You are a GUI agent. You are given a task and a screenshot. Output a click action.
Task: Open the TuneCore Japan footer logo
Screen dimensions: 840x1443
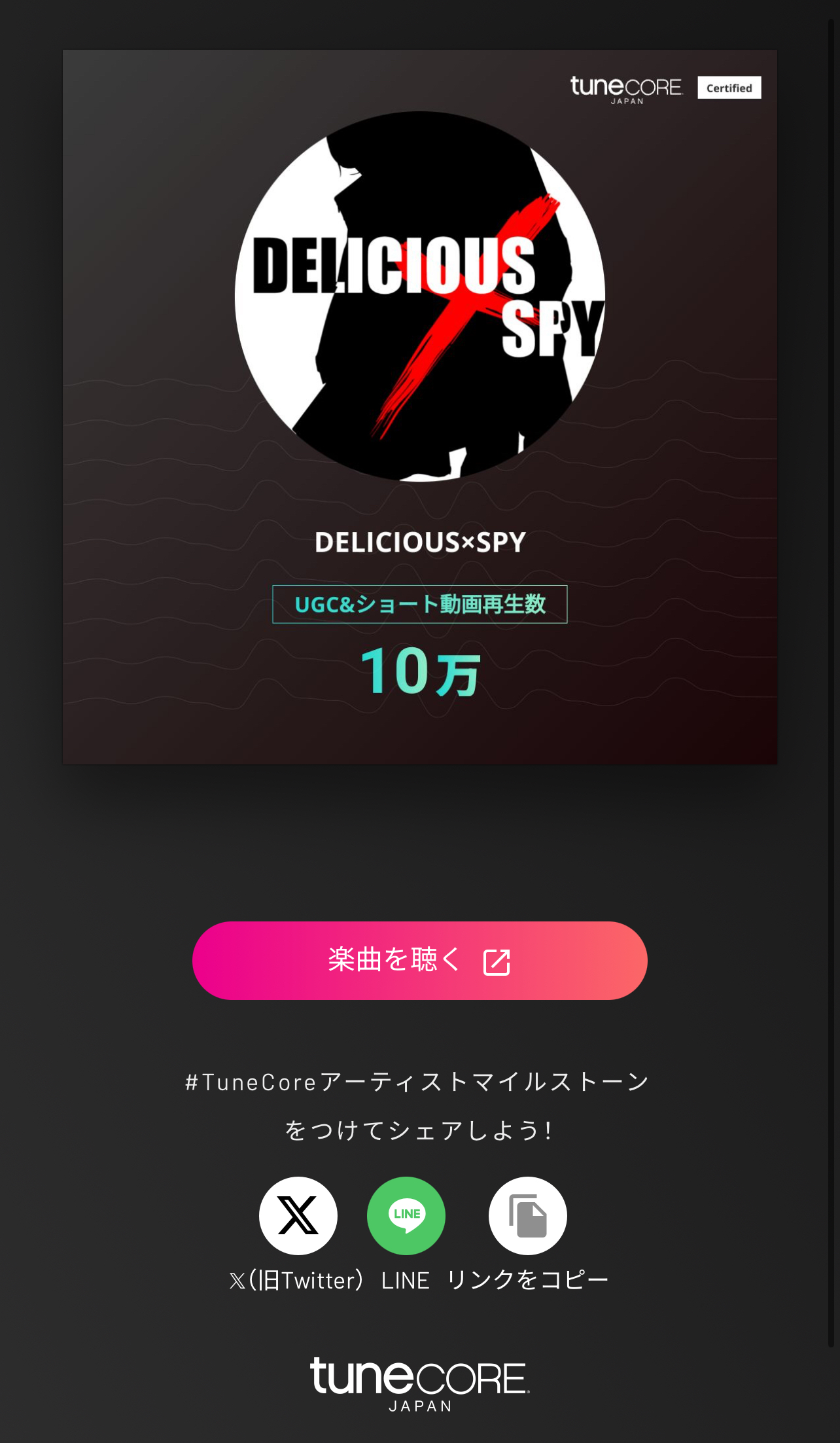coord(419,1383)
